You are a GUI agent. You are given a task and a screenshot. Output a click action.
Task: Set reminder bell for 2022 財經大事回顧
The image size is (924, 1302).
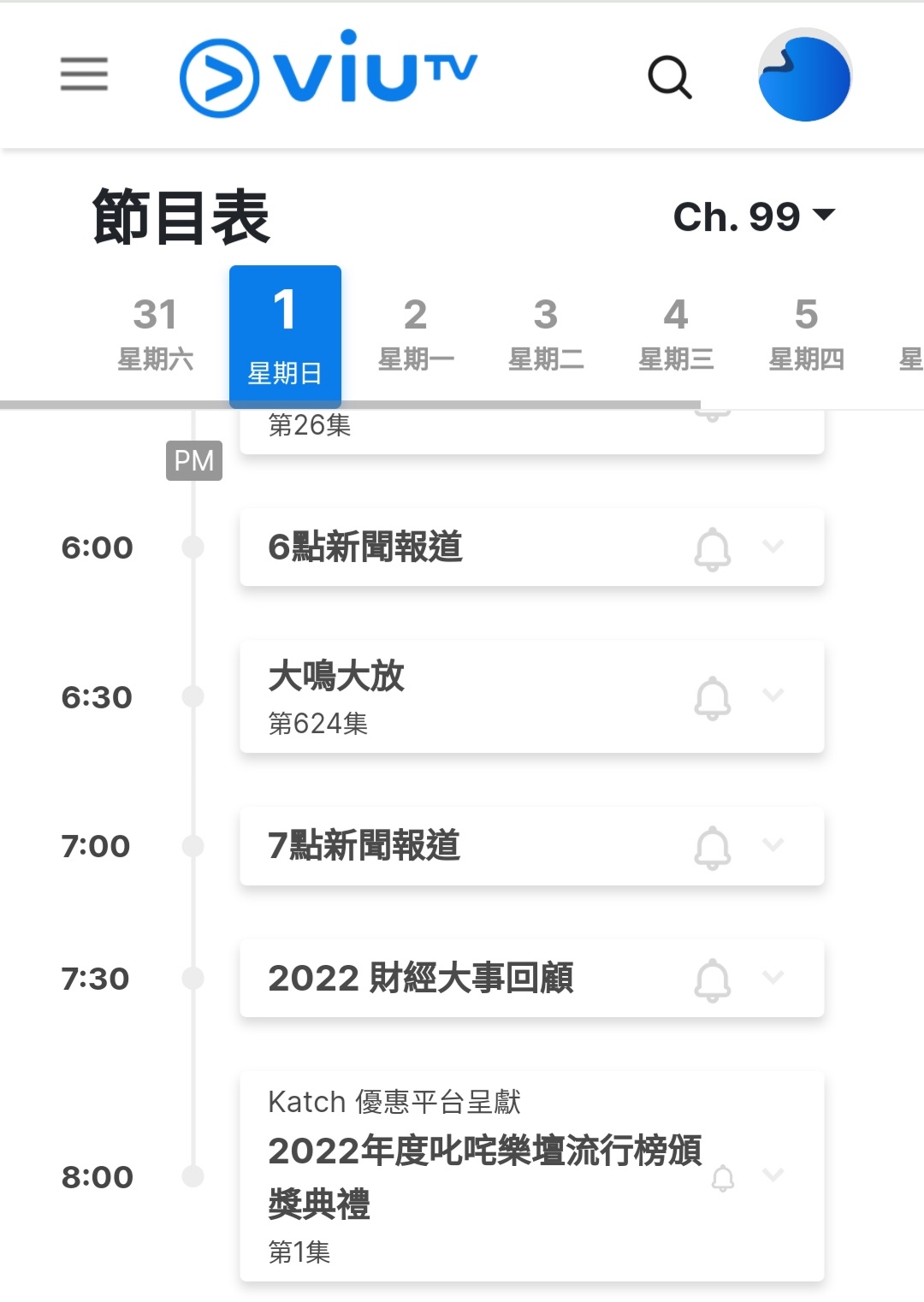coord(713,979)
